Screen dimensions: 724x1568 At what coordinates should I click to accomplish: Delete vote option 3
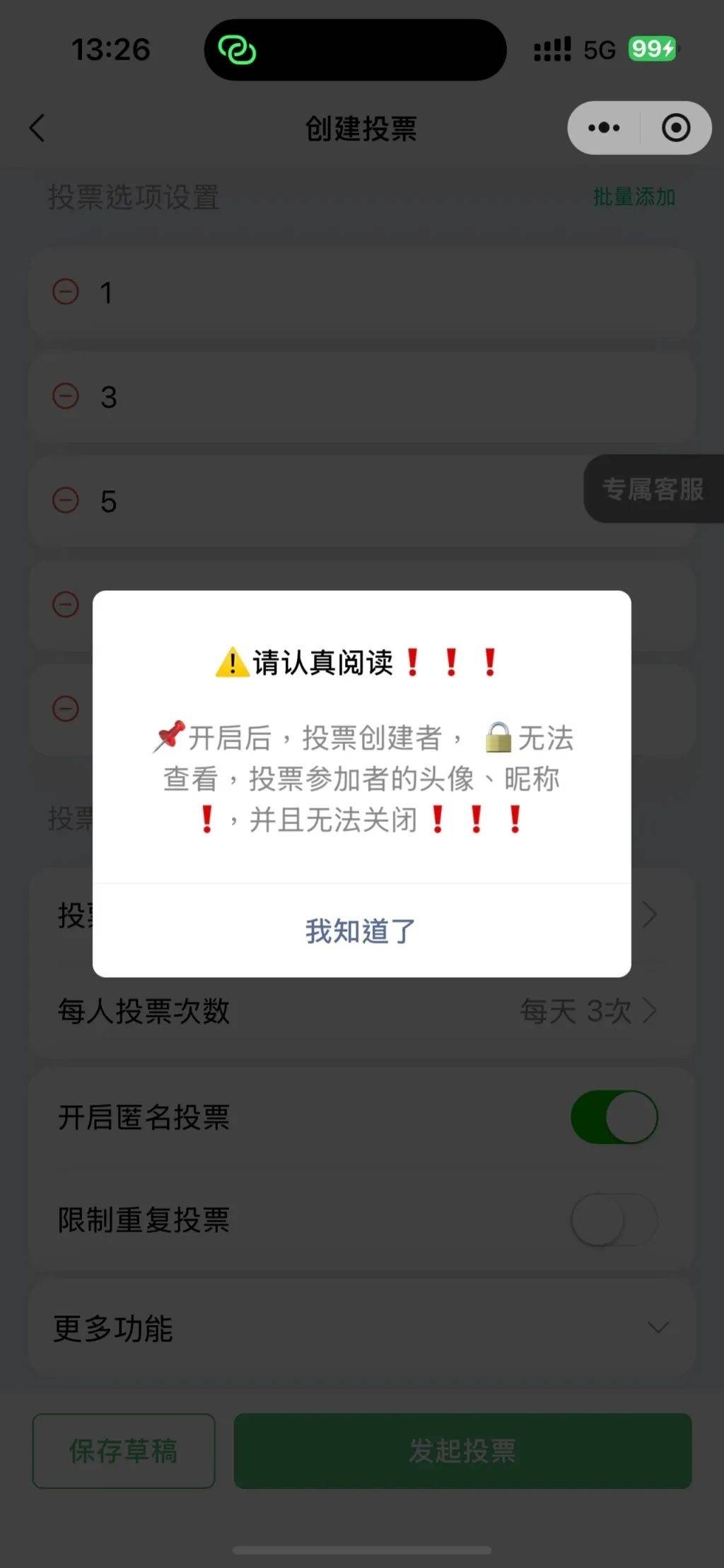point(66,396)
